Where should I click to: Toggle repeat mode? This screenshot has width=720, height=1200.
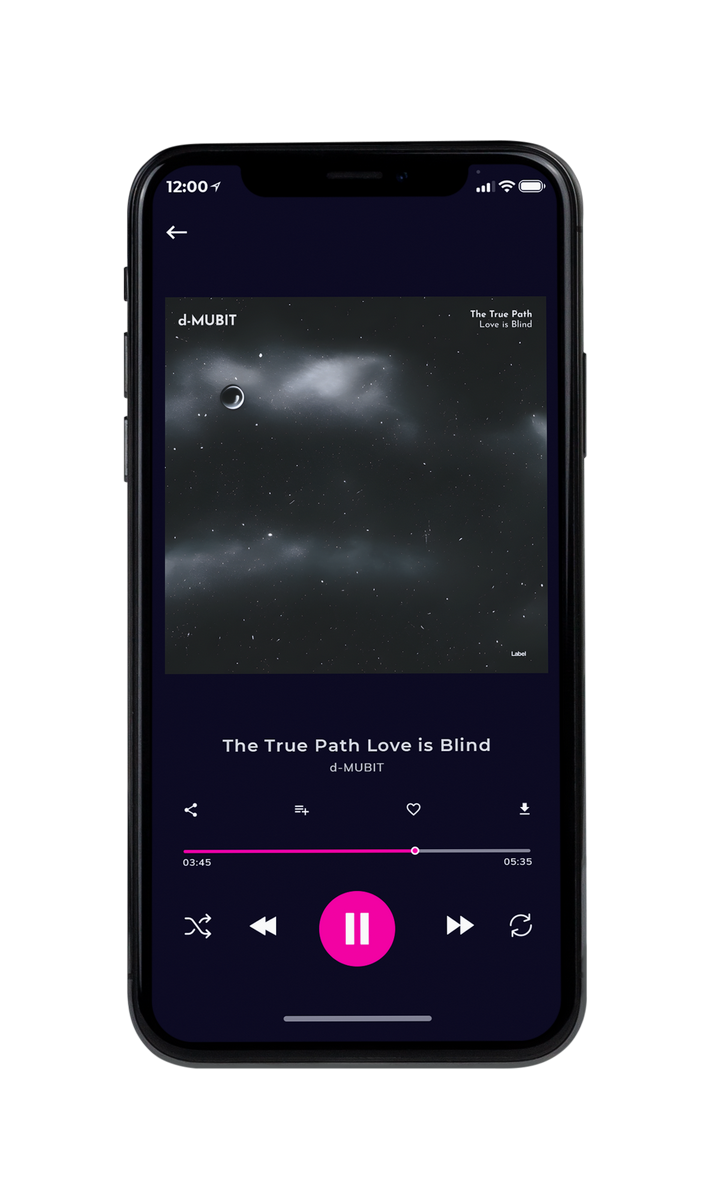click(521, 926)
